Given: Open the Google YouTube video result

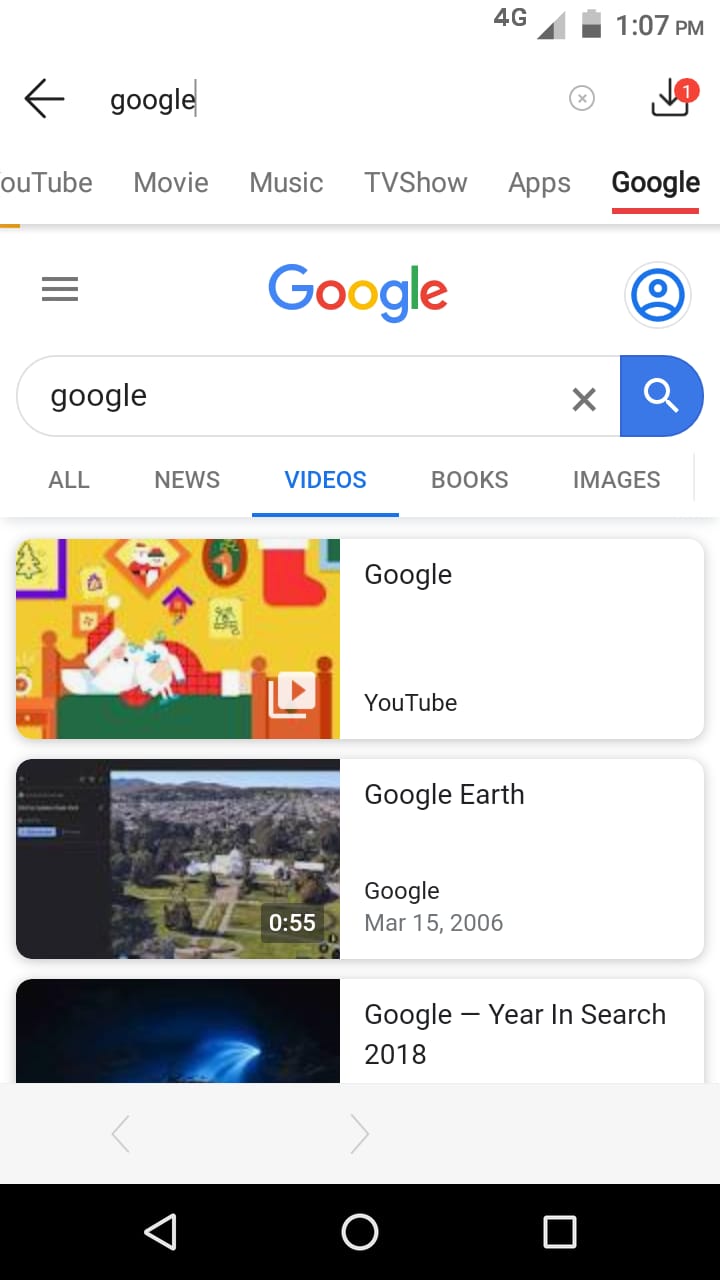Looking at the screenshot, I should click(x=360, y=638).
